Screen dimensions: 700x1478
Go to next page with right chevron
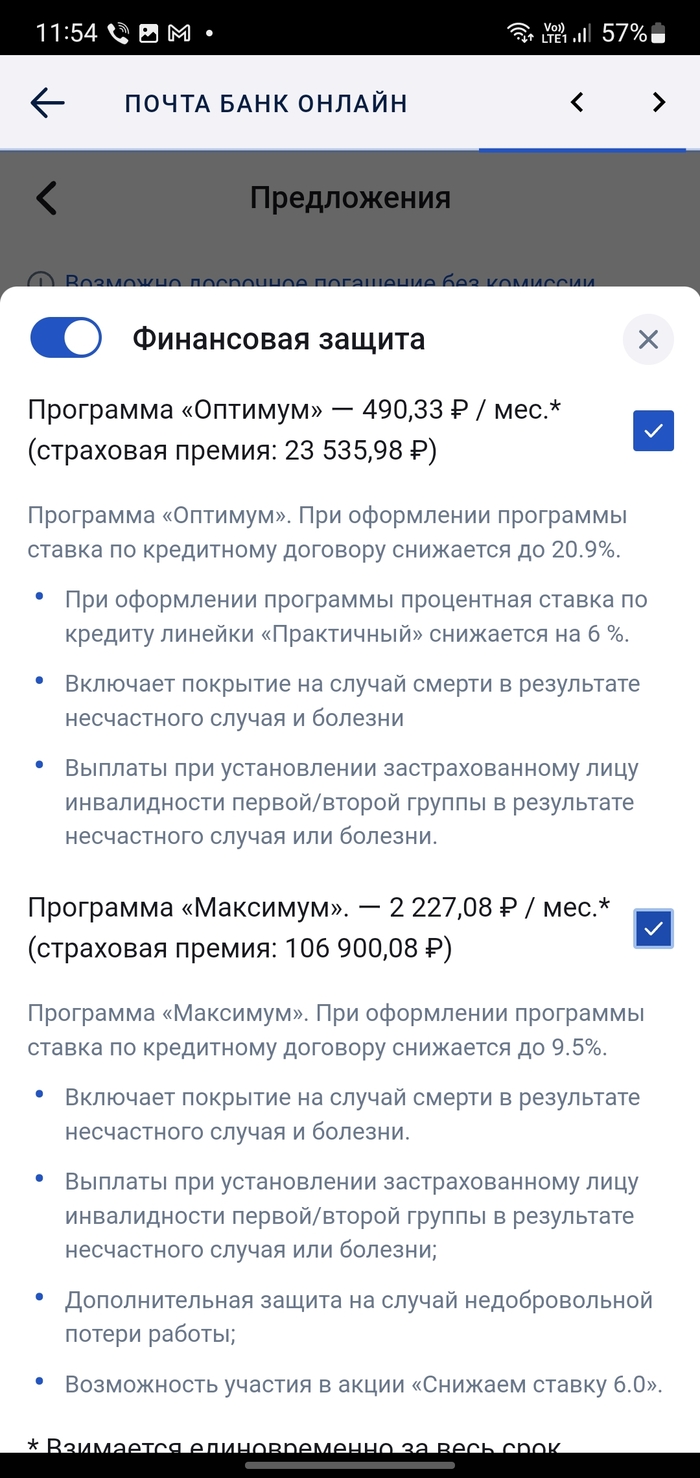(x=658, y=102)
